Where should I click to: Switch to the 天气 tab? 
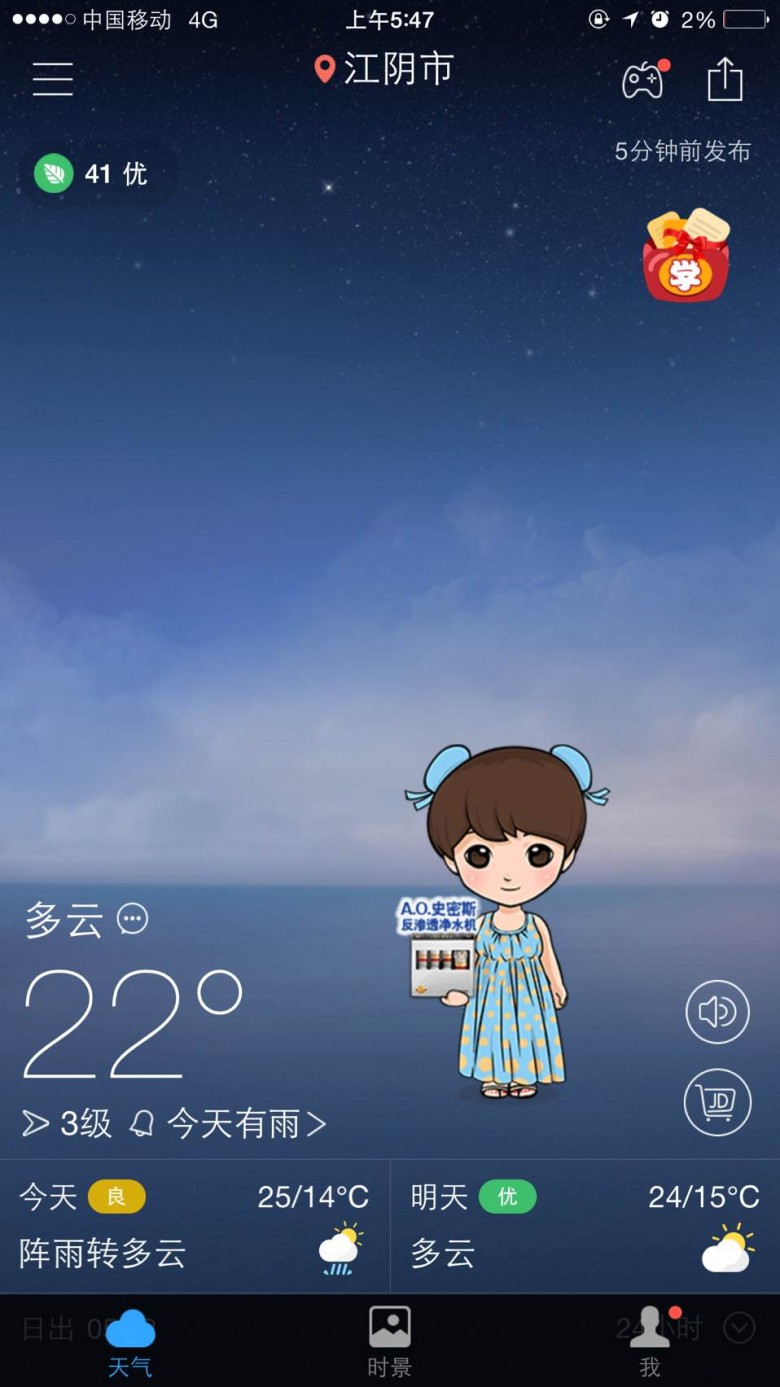click(x=130, y=1341)
